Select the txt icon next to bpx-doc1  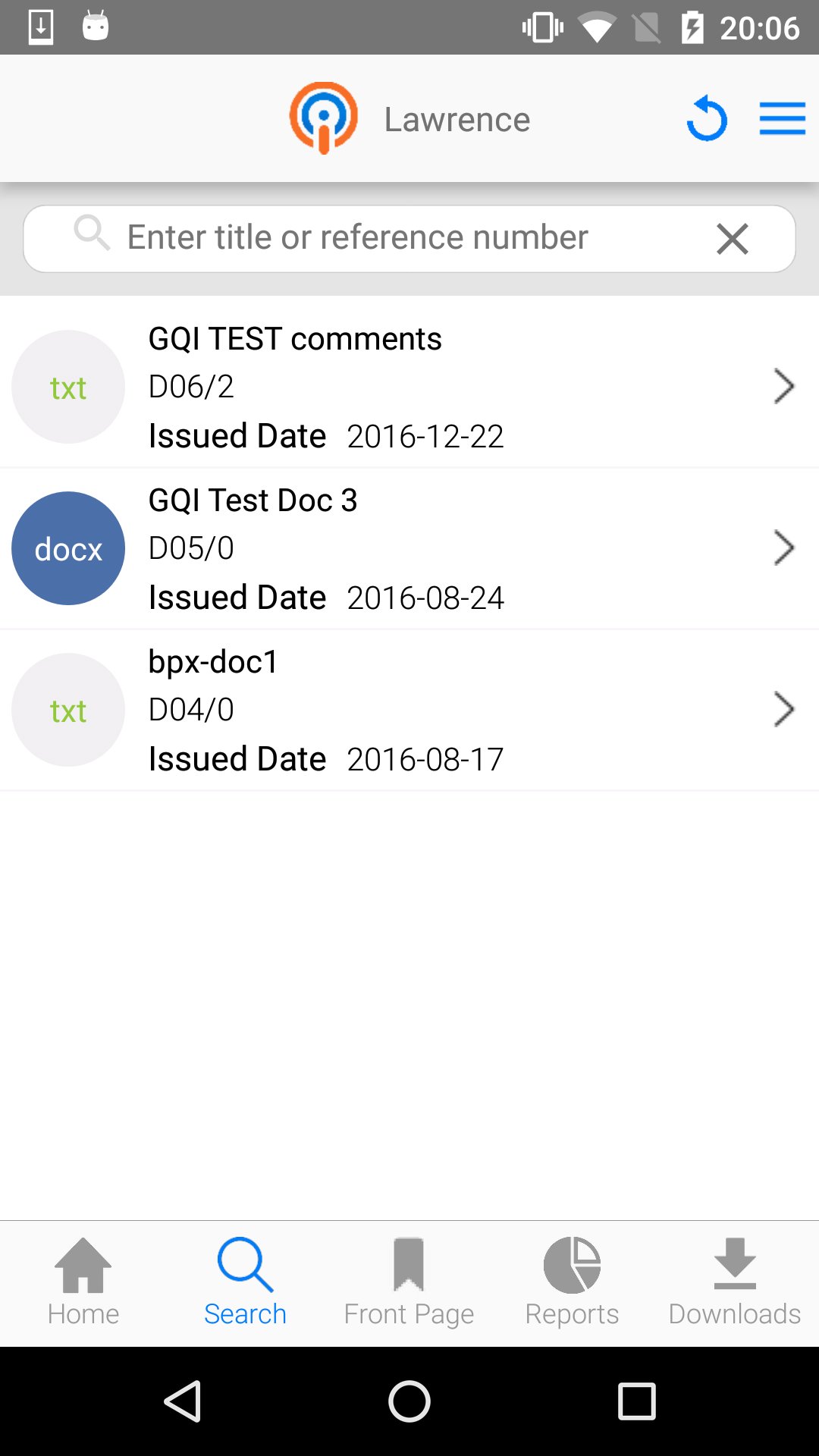(x=67, y=709)
